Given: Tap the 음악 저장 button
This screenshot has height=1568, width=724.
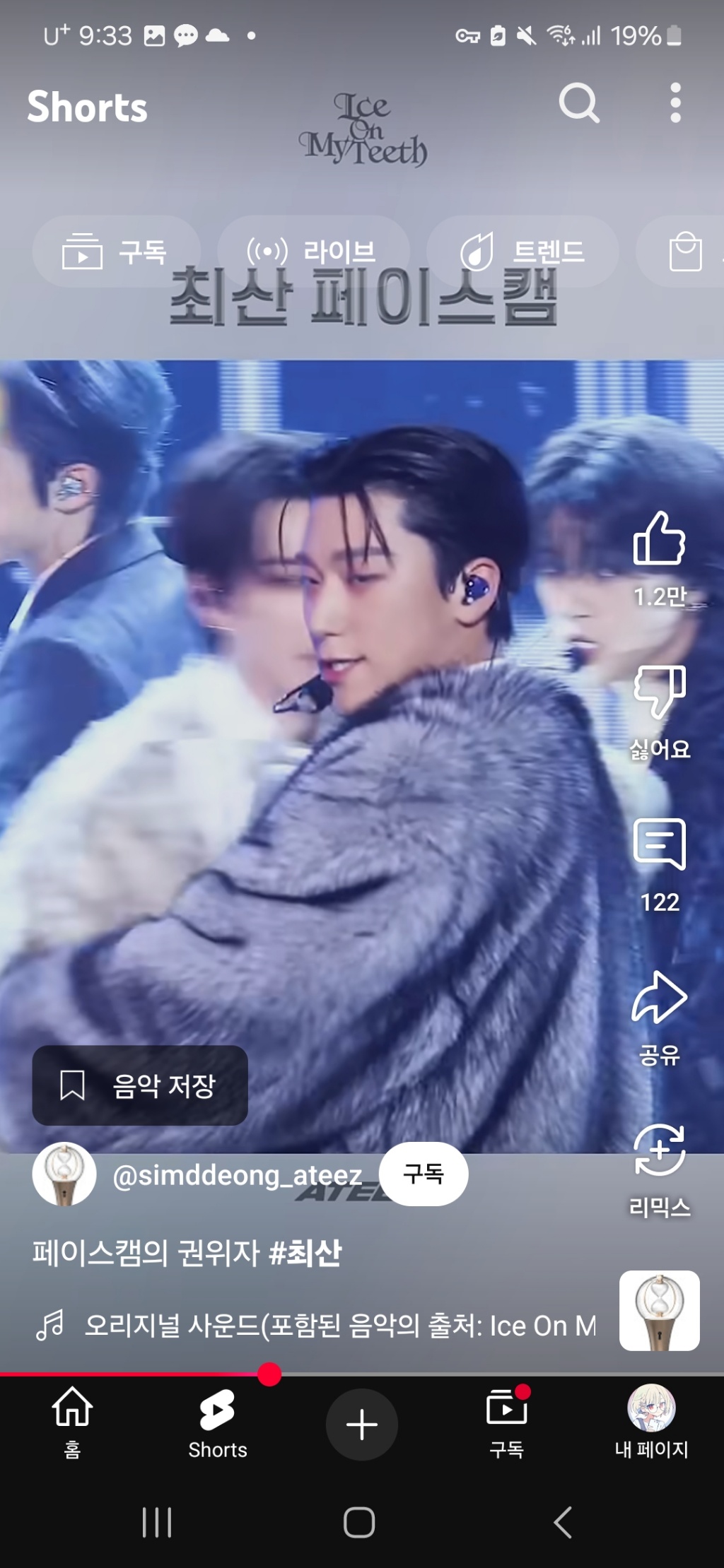Looking at the screenshot, I should (140, 1085).
